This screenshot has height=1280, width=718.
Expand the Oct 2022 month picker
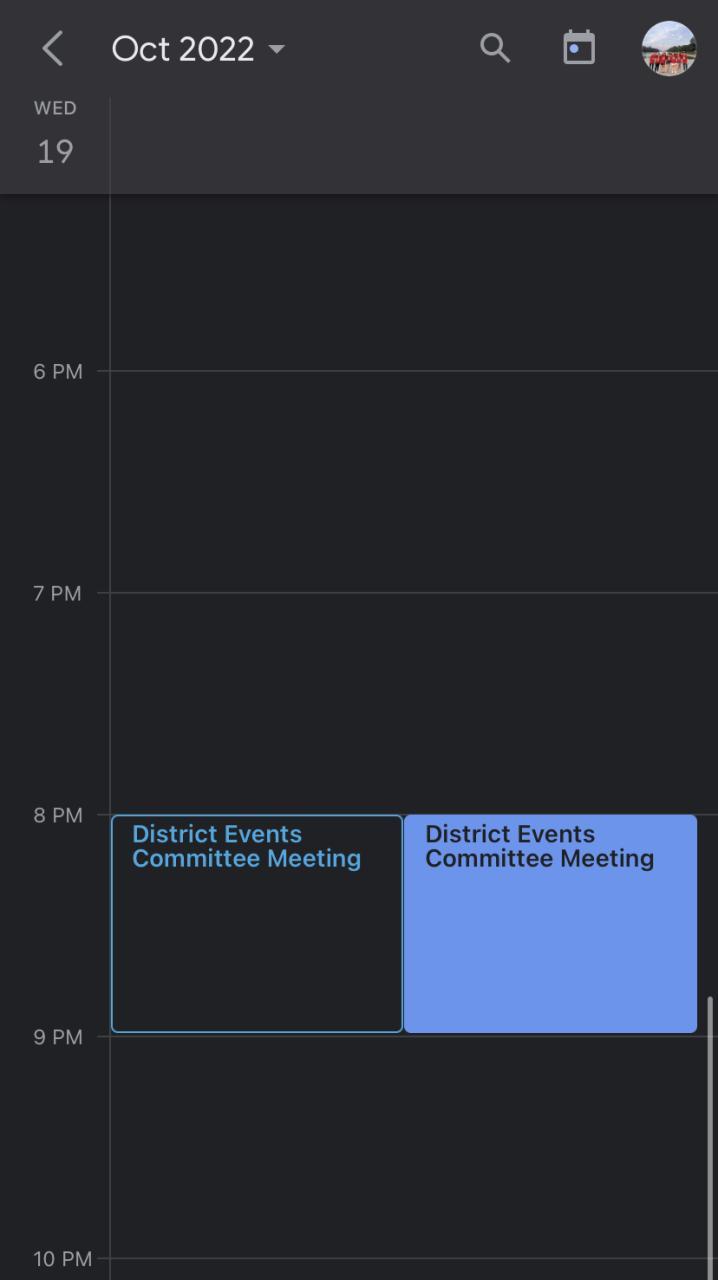(198, 49)
